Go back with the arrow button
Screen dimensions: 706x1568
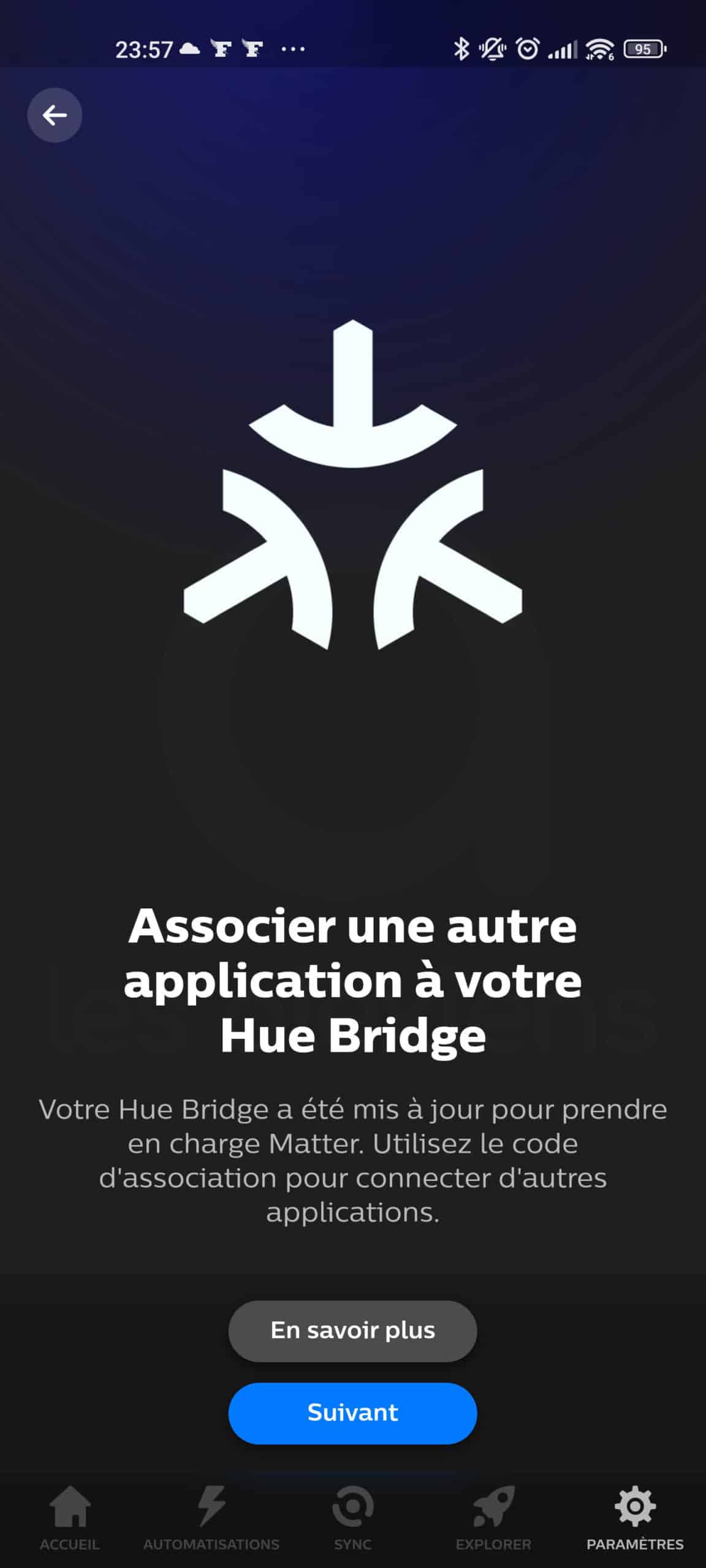(55, 115)
